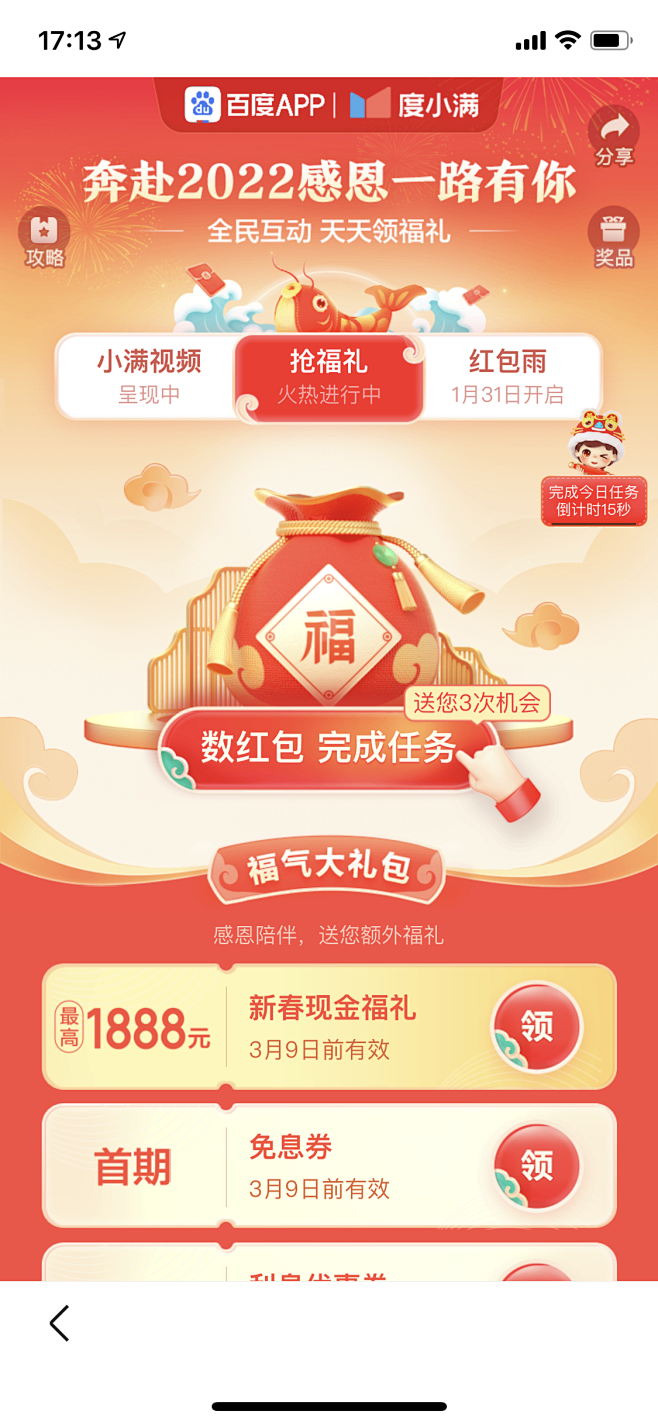Claim the 首期免息券 coupon via 领
The image size is (658, 1425).
pyautogui.click(x=536, y=1165)
